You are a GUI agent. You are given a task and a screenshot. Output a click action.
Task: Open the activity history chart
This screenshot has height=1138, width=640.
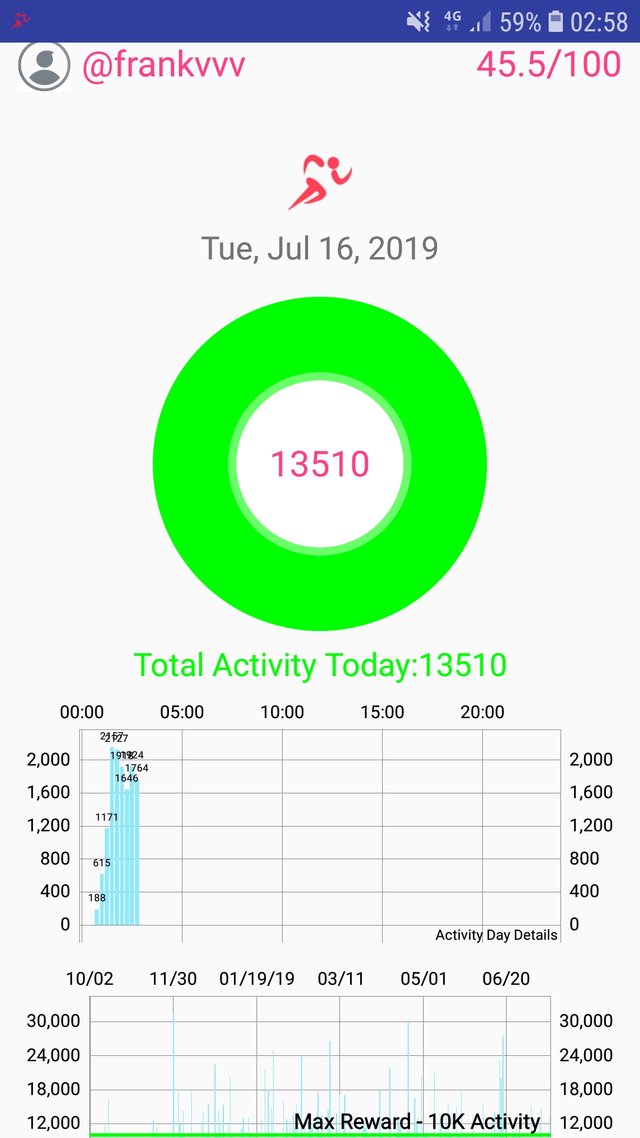[x=320, y=1052]
